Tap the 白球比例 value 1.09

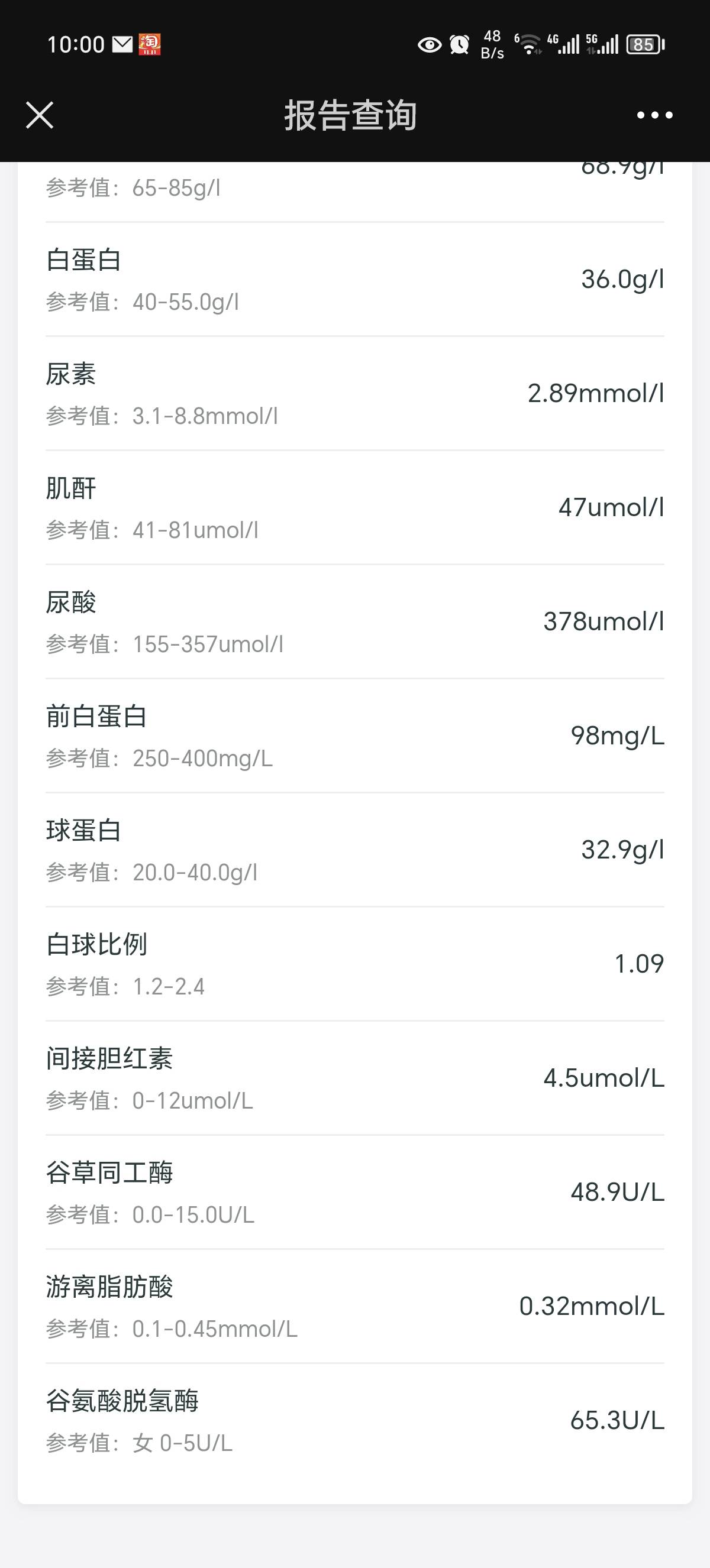coord(639,964)
